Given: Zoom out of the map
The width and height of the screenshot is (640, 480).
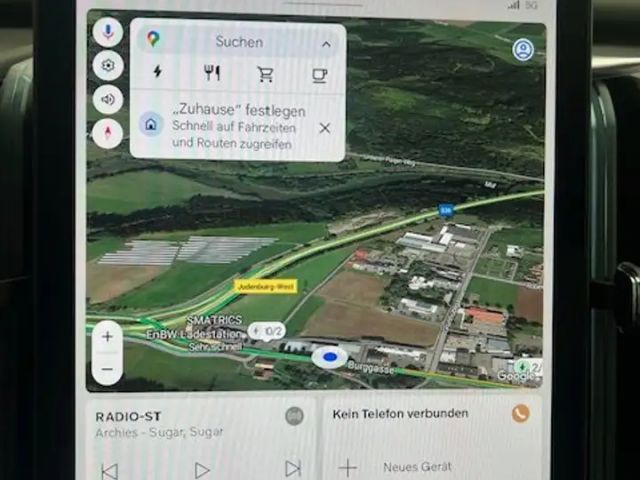Looking at the screenshot, I should [107, 369].
